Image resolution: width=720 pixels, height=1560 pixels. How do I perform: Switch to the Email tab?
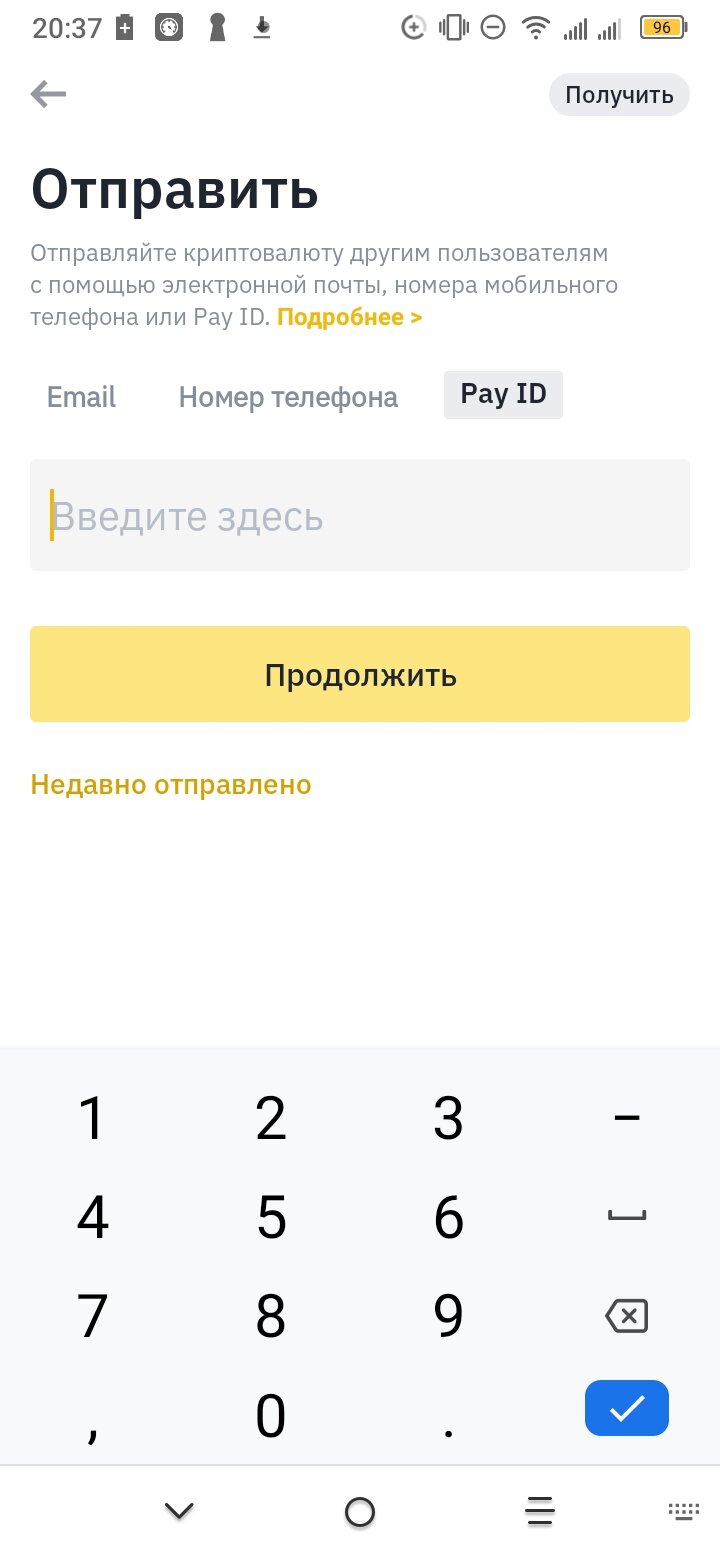click(x=82, y=397)
